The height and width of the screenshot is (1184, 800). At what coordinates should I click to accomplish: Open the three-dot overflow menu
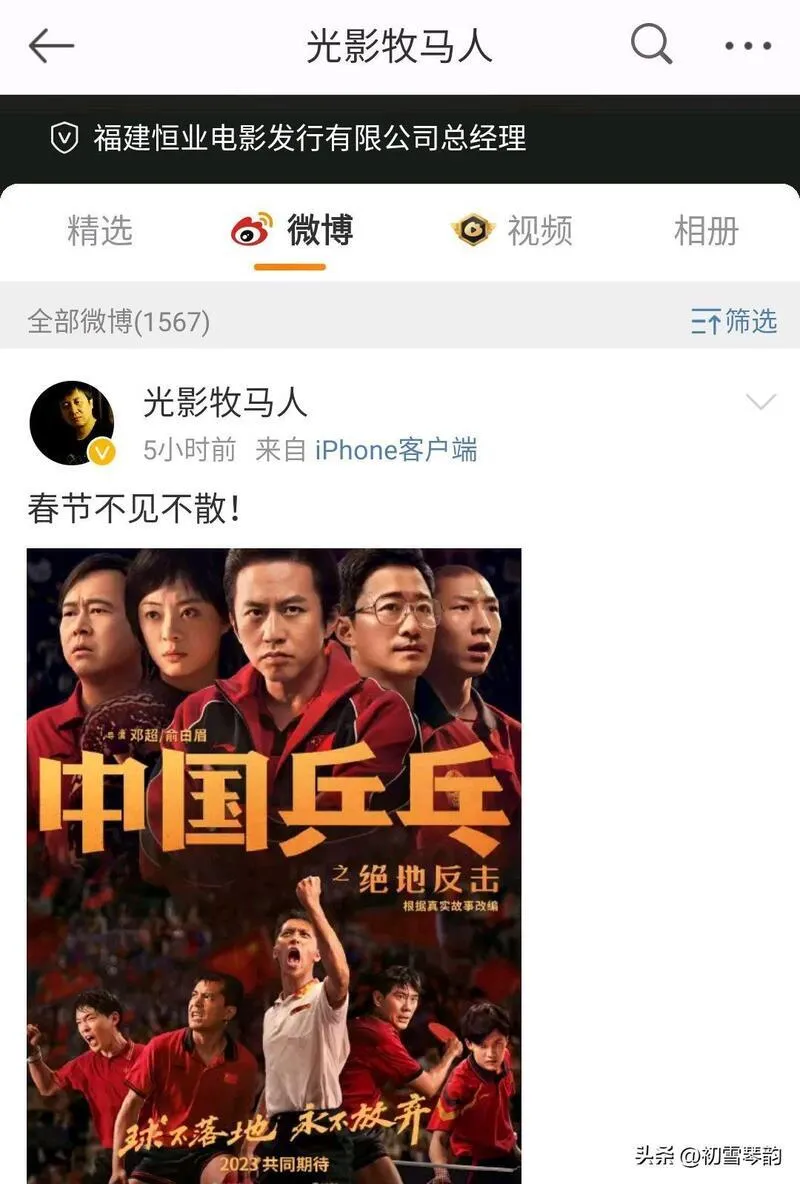click(748, 46)
